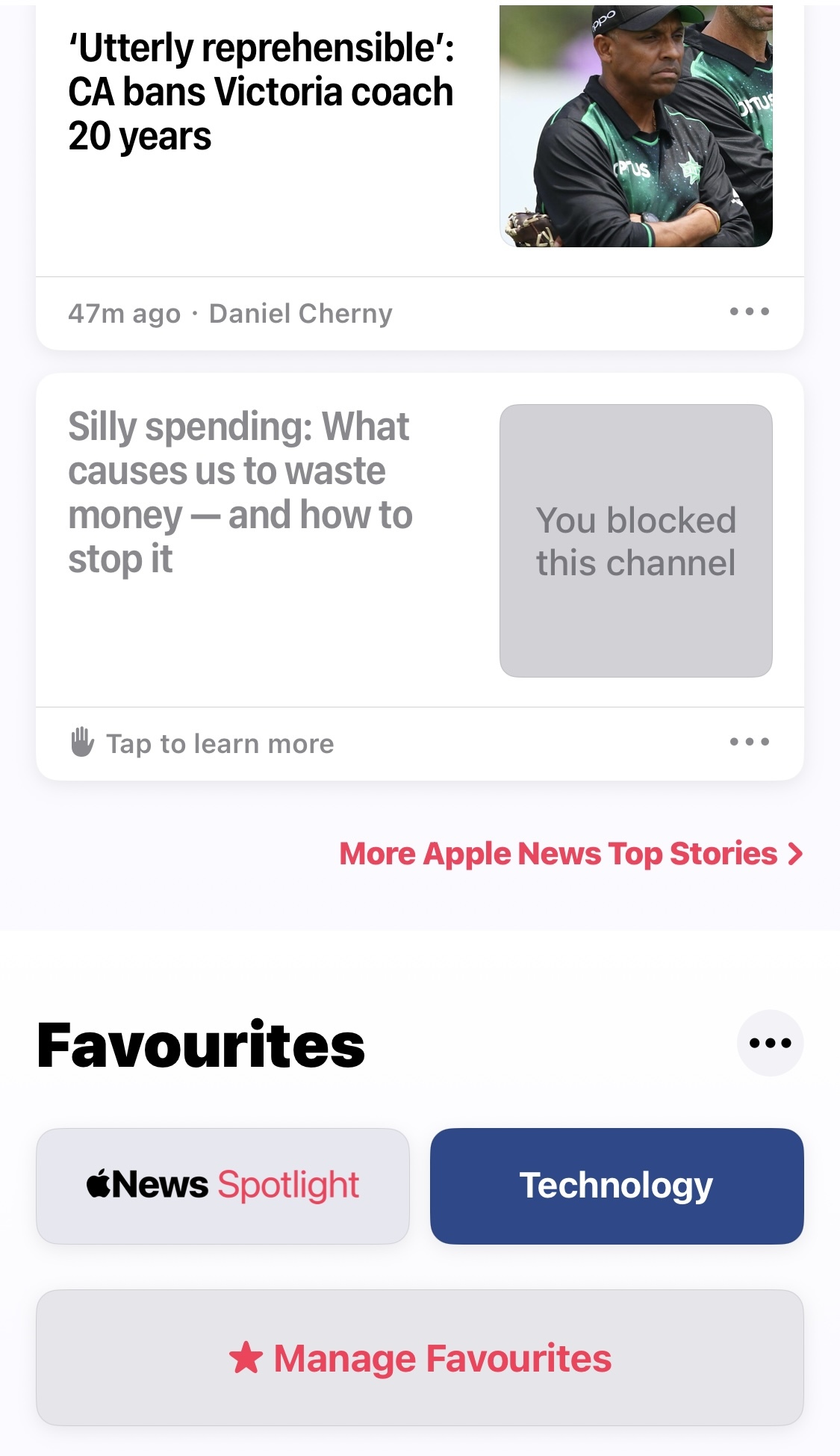Open the 'Utterly reprehensible' CA bans coach article
Image resolution: width=840 pixels, height=1456 pixels.
(261, 93)
